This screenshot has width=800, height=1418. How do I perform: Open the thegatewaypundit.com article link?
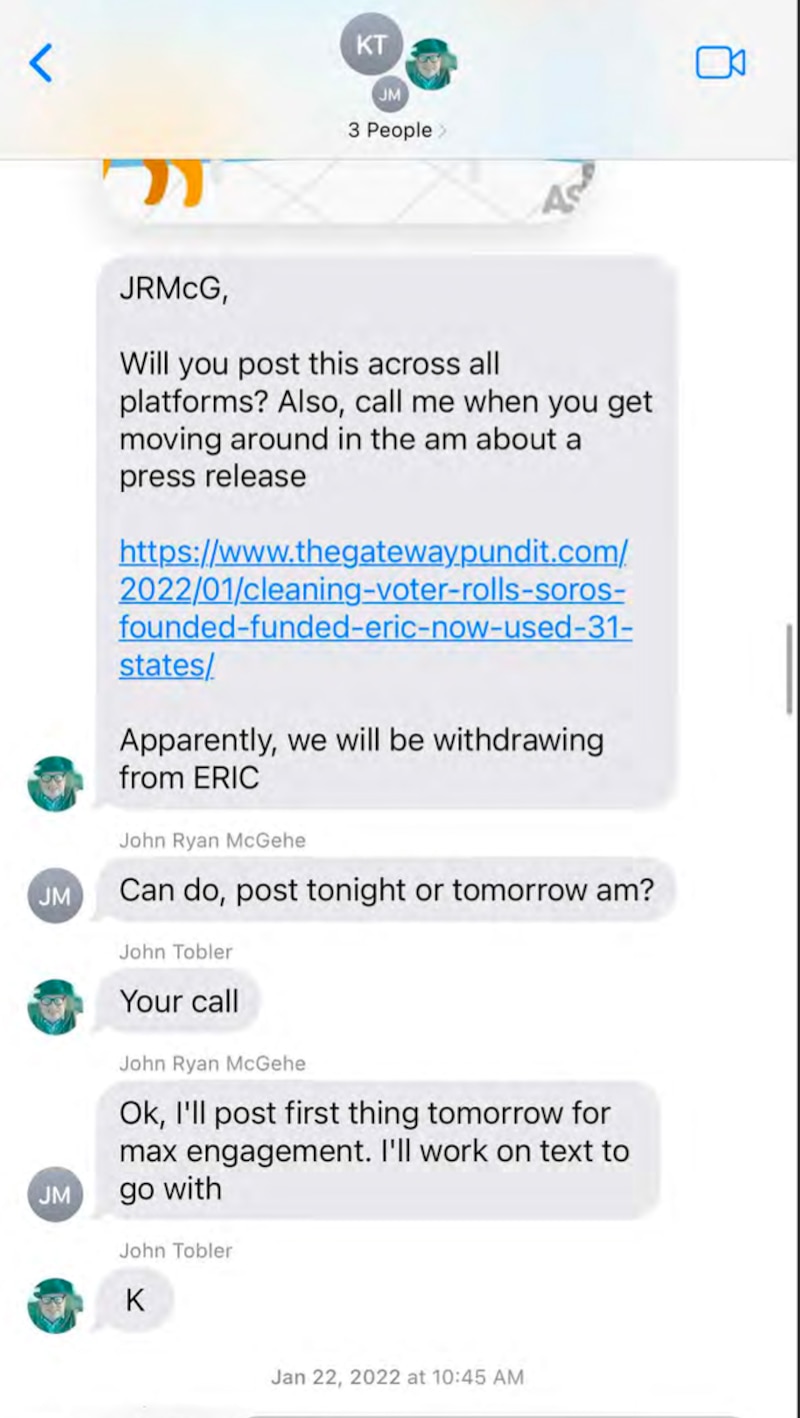point(374,608)
